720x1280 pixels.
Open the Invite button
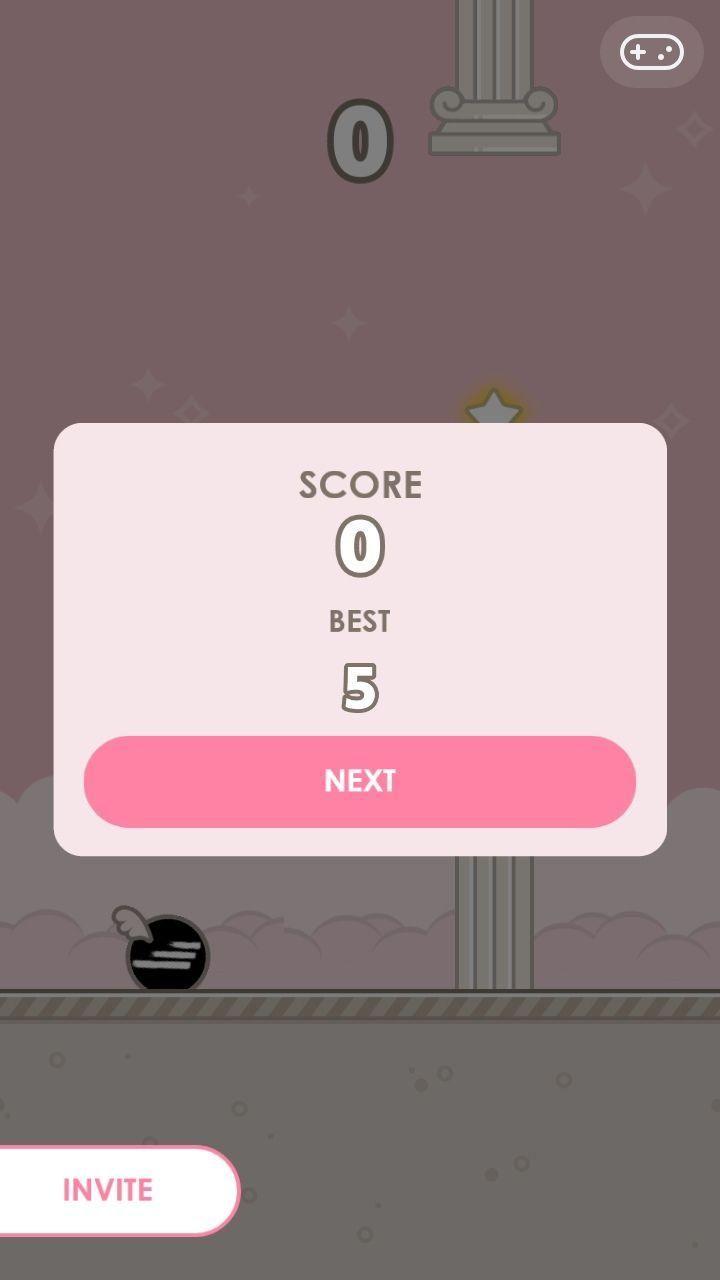pyautogui.click(x=110, y=1190)
